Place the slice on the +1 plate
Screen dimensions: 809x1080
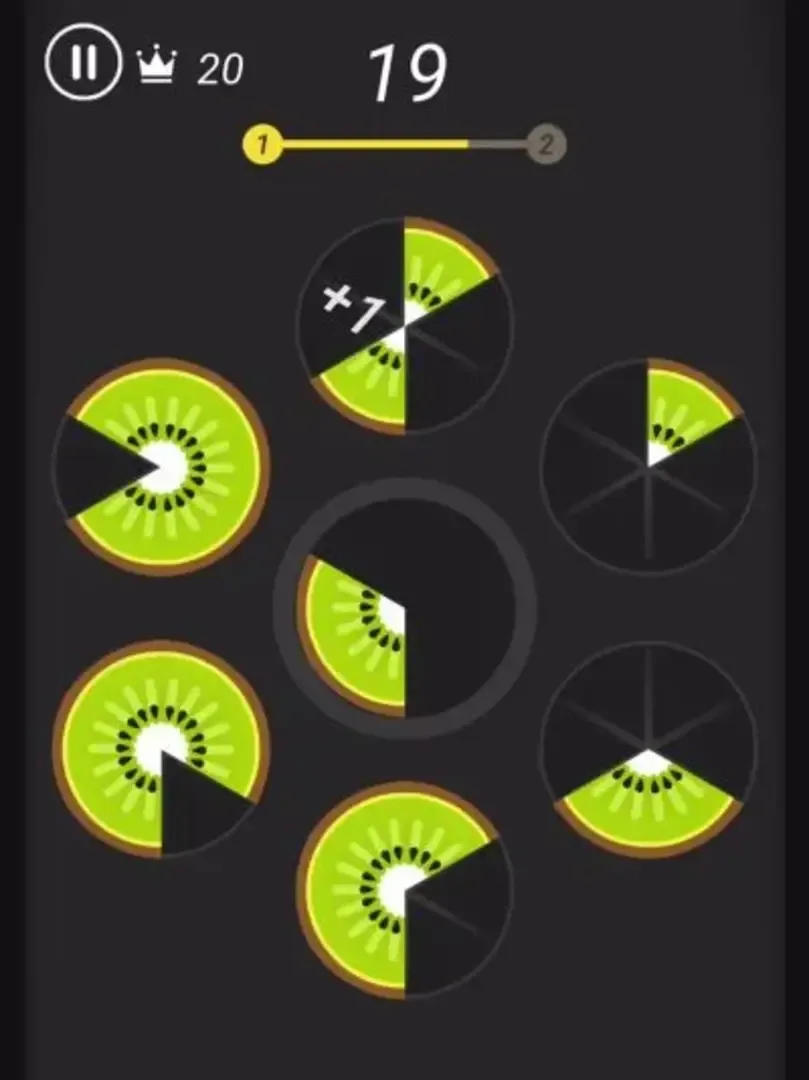[405, 325]
